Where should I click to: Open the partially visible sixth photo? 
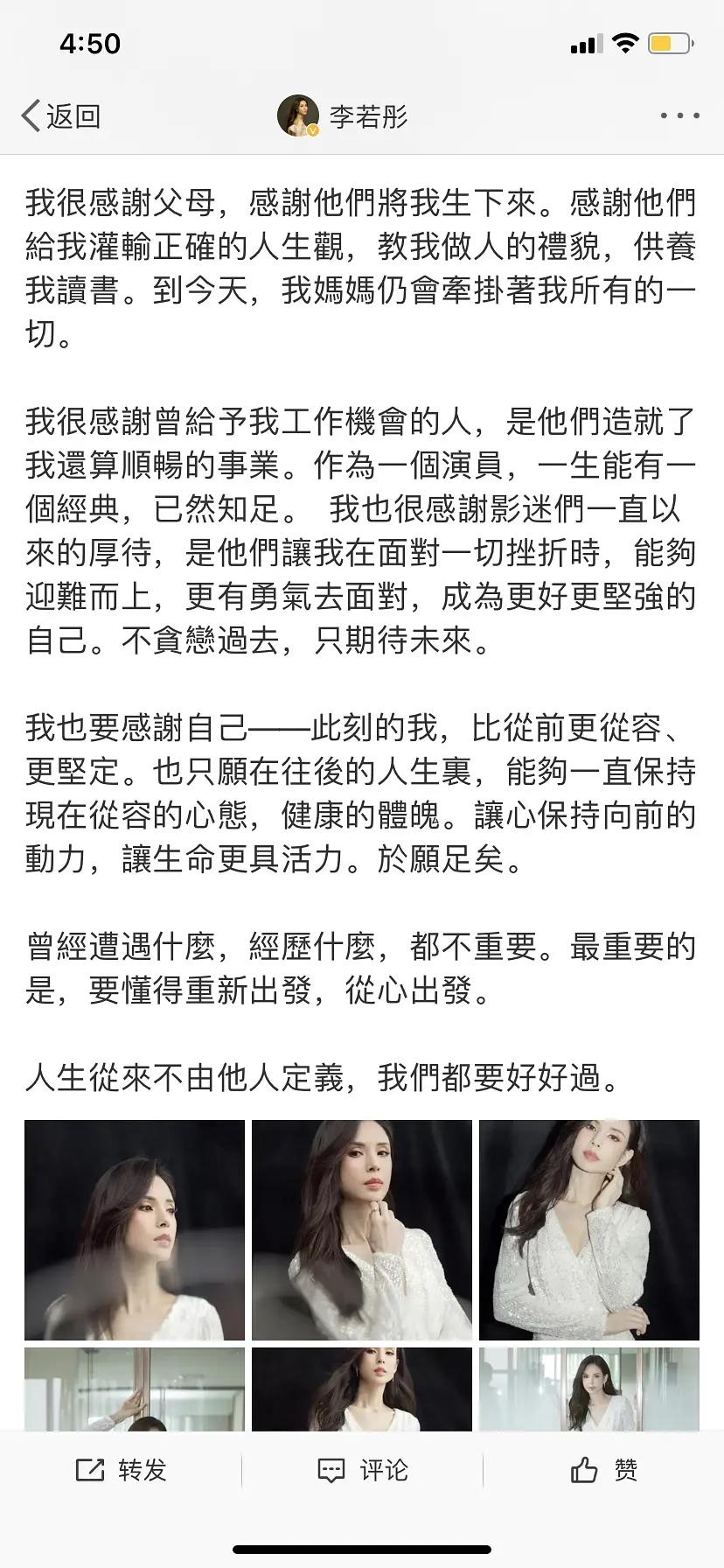pos(589,1389)
